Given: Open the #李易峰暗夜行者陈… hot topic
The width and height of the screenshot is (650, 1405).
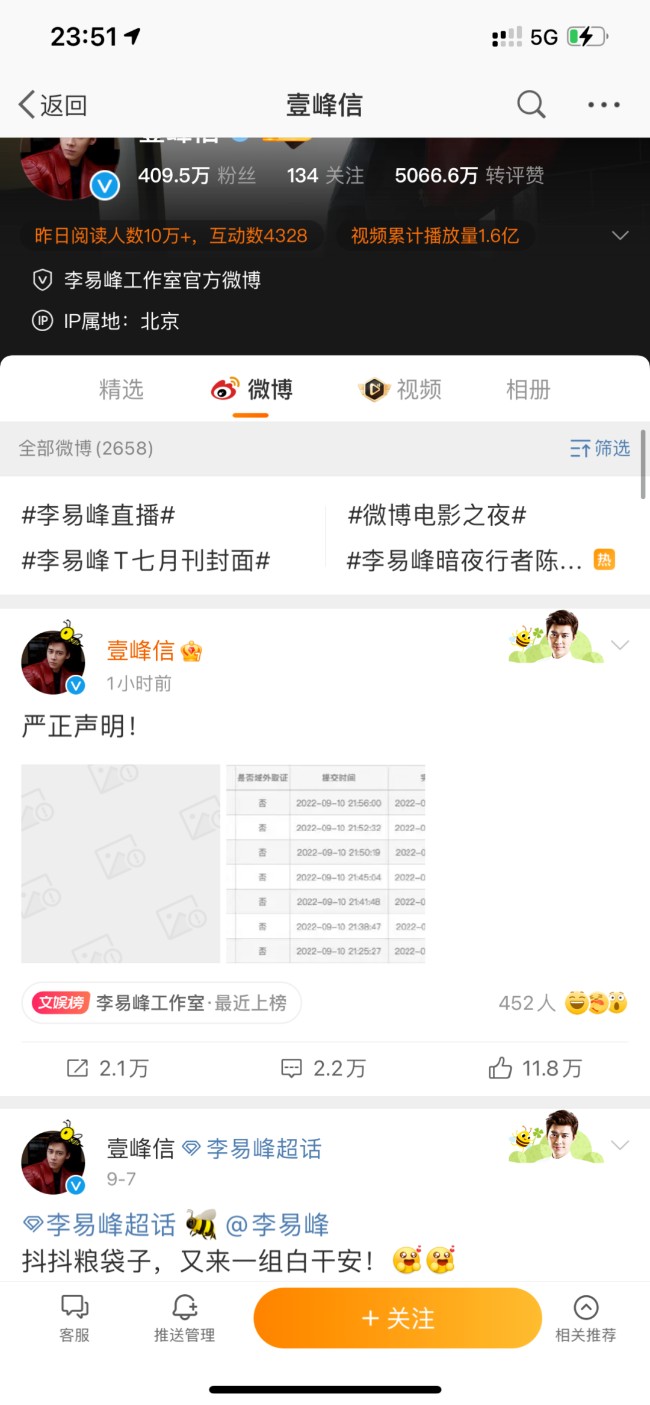Looking at the screenshot, I should [465, 561].
